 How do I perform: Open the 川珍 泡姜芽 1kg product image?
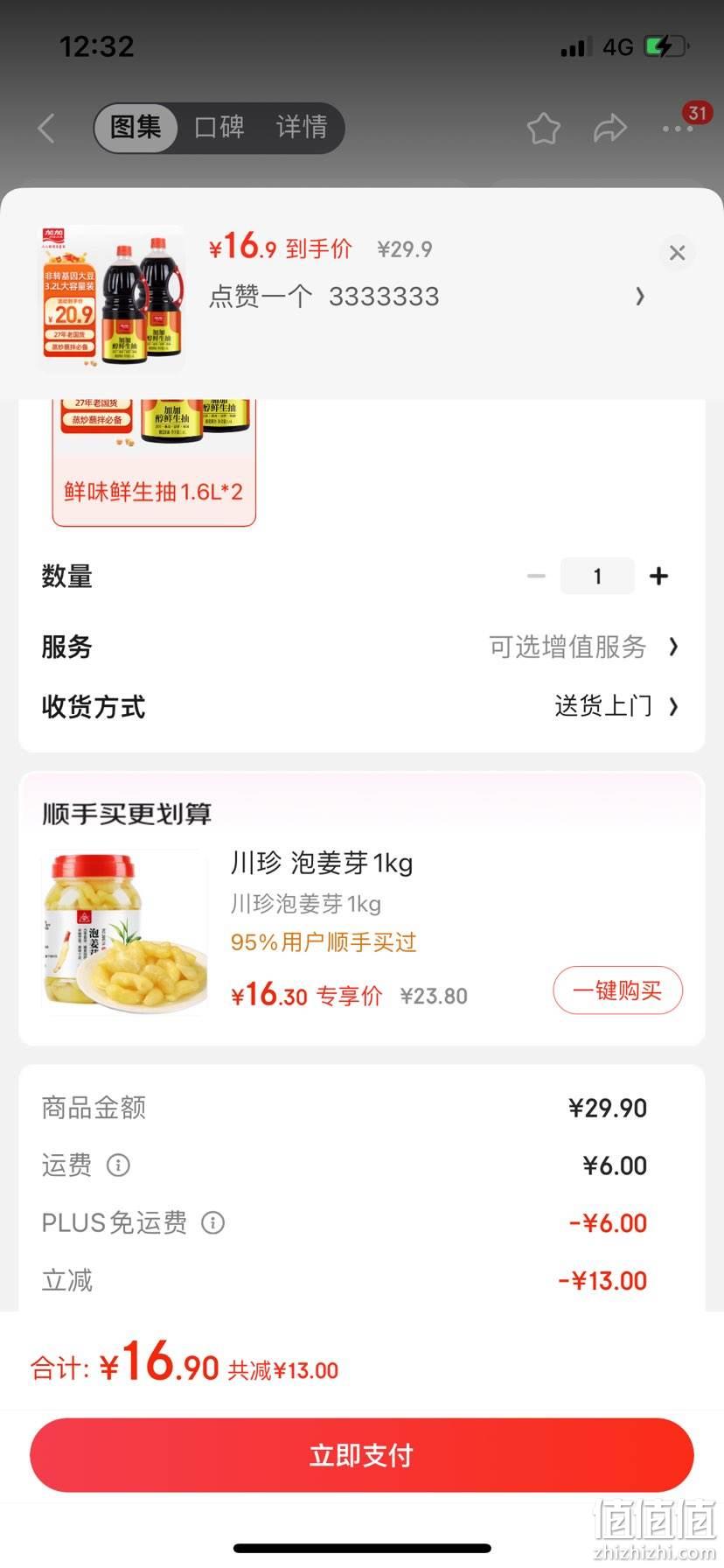point(125,931)
